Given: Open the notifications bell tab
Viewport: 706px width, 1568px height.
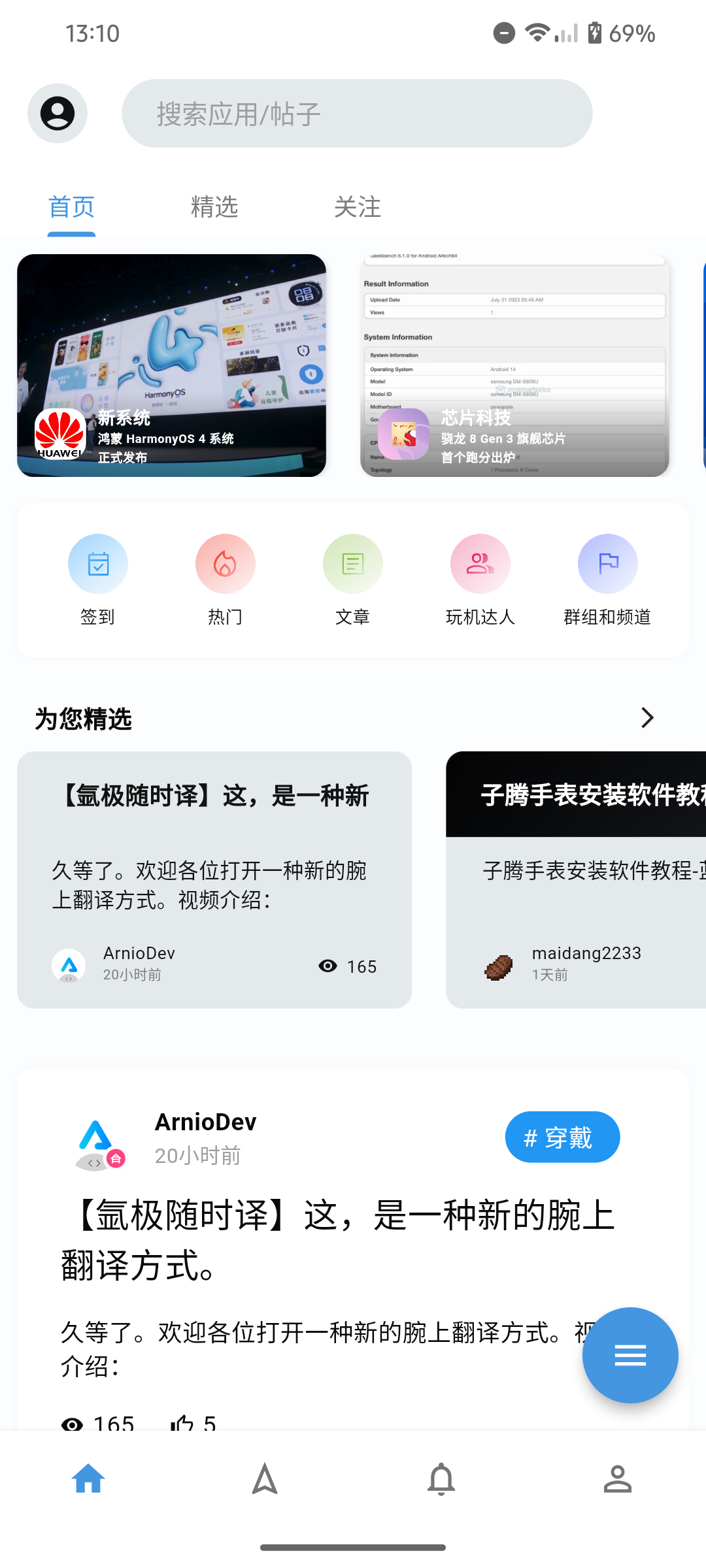Looking at the screenshot, I should (441, 1479).
